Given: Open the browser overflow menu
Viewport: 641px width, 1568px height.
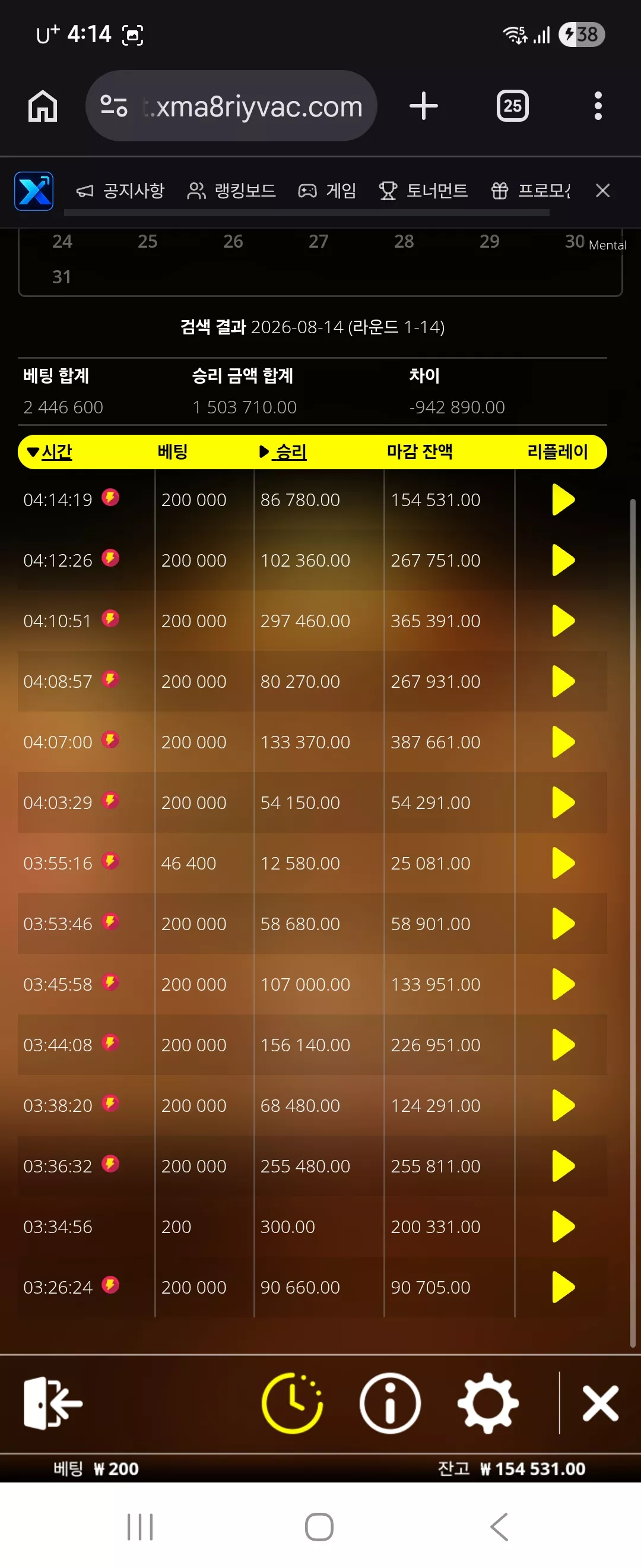Looking at the screenshot, I should click(x=598, y=106).
